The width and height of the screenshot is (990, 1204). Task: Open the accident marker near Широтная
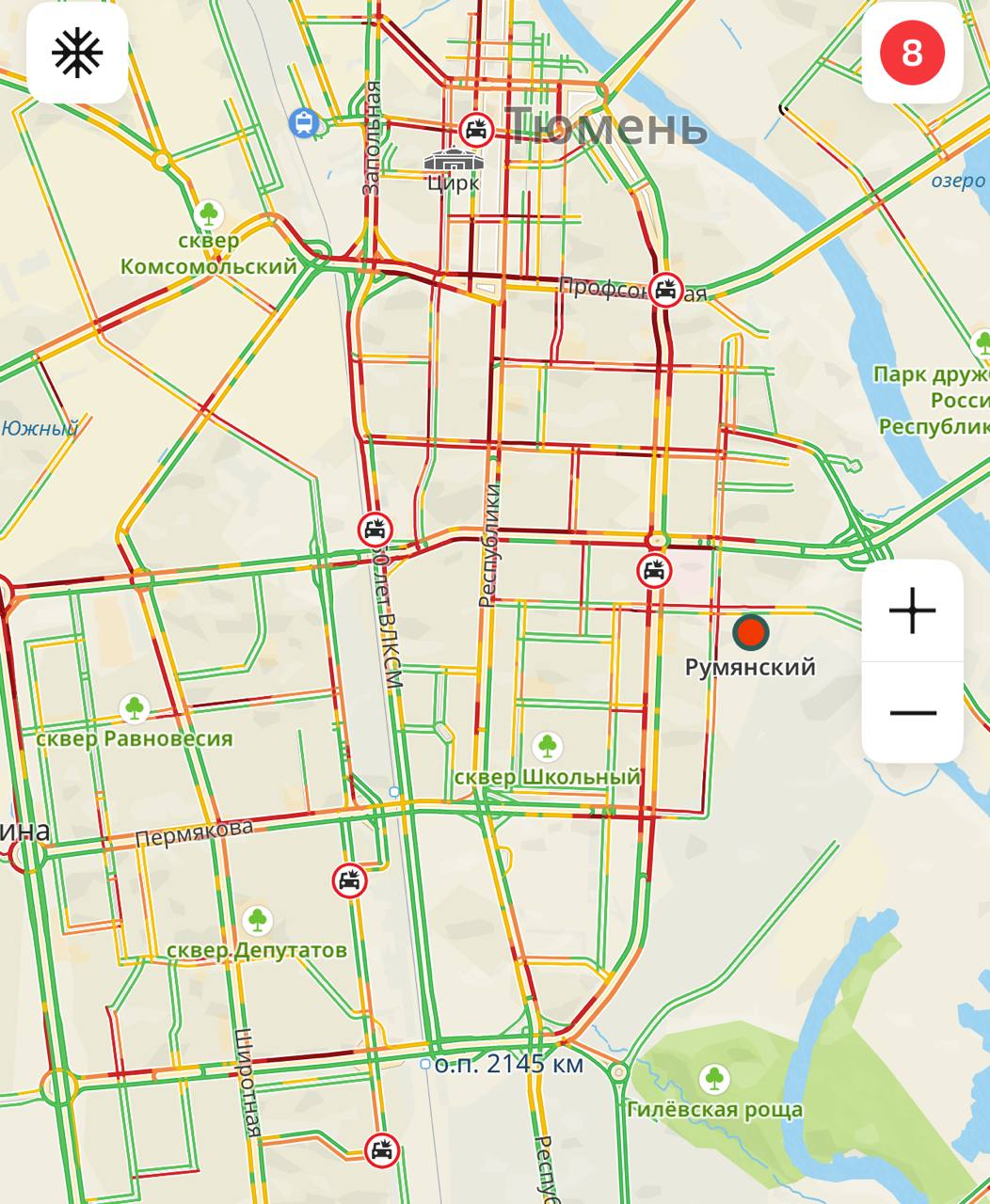[381, 1149]
